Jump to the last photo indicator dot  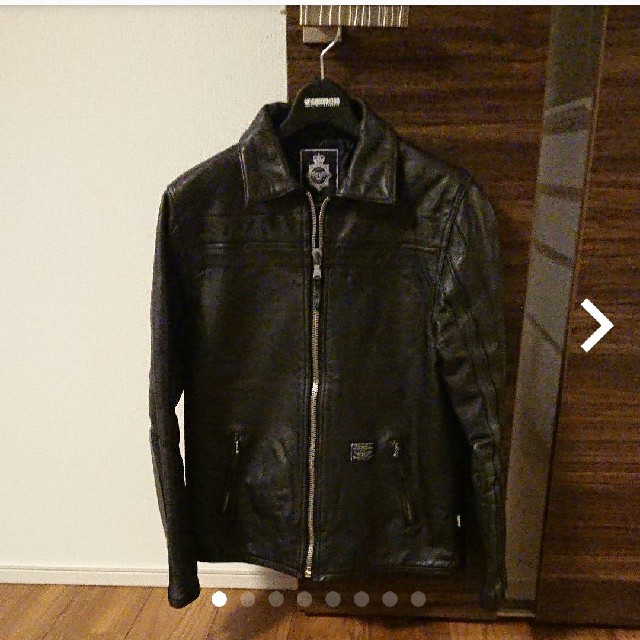pyautogui.click(x=418, y=599)
